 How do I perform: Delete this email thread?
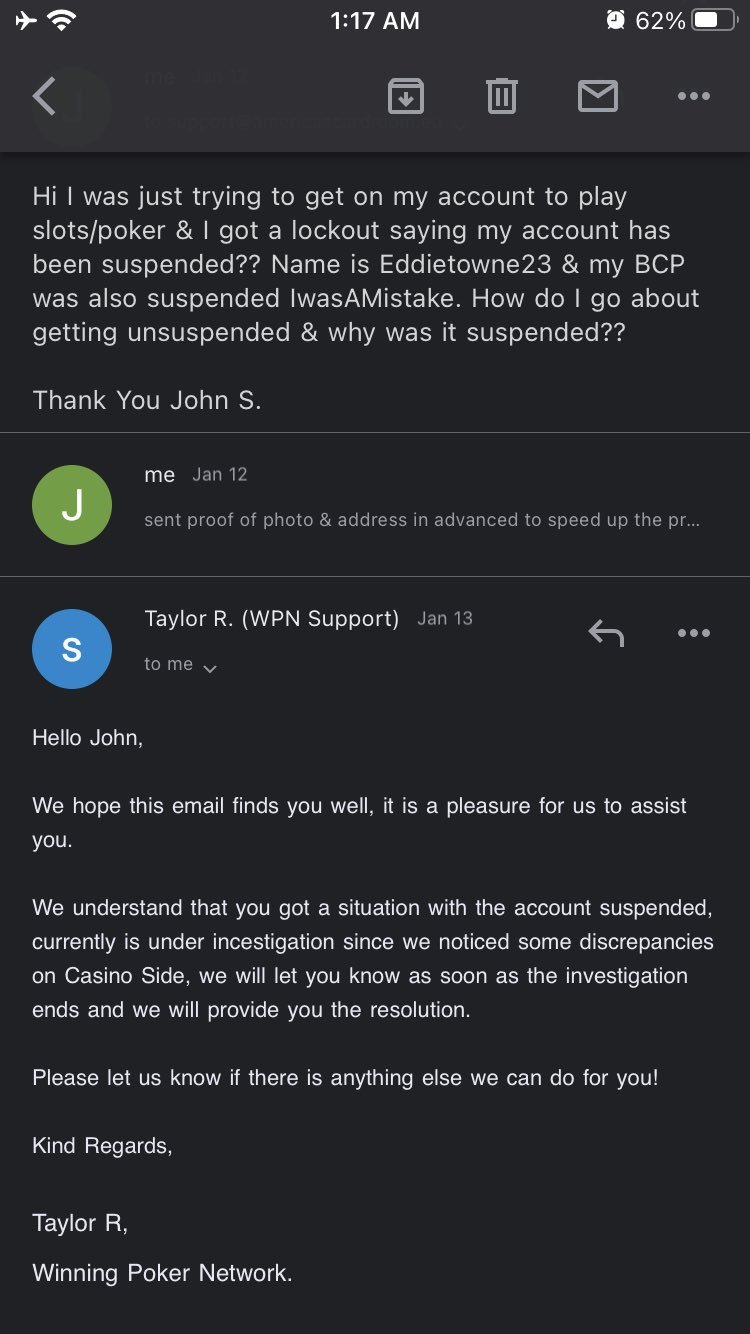point(501,97)
